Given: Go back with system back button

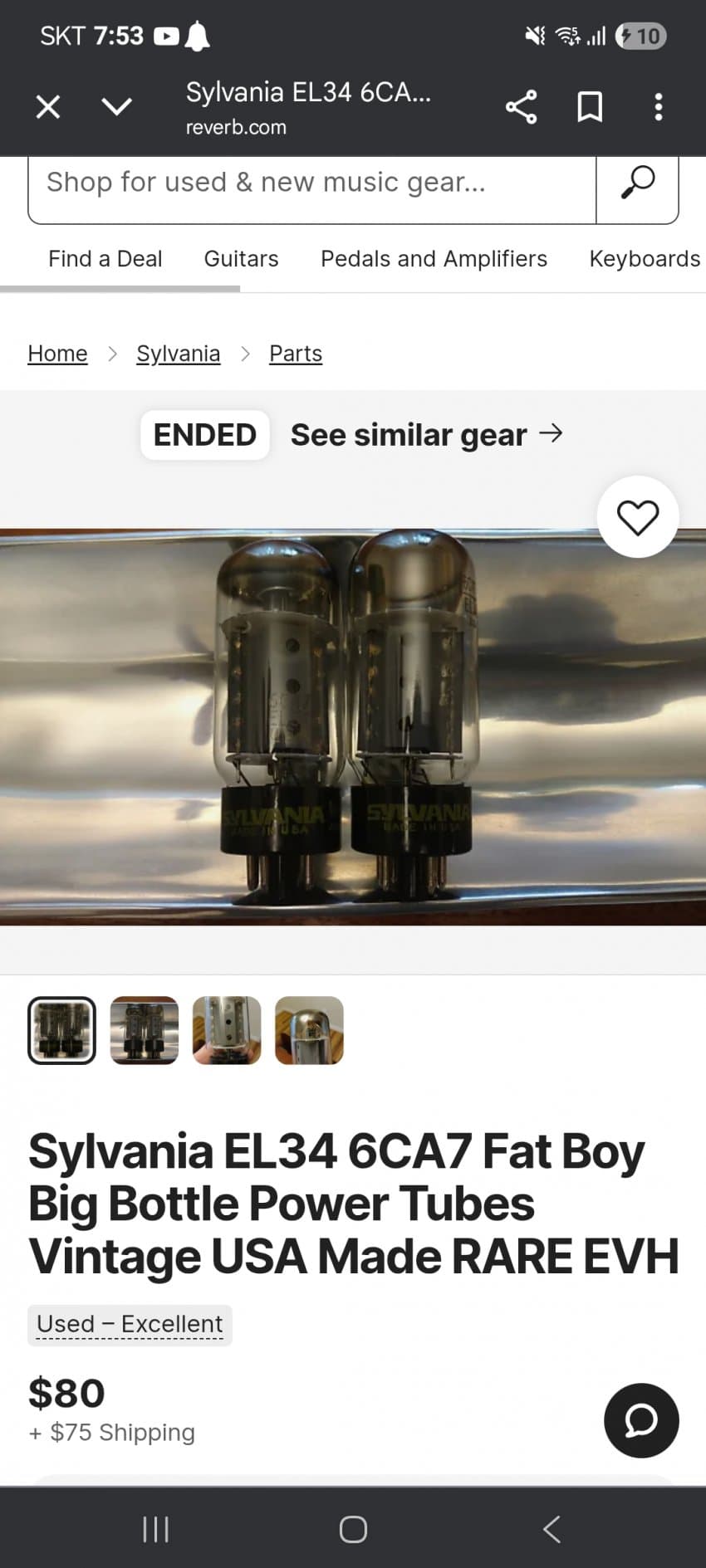Looking at the screenshot, I should (552, 1528).
